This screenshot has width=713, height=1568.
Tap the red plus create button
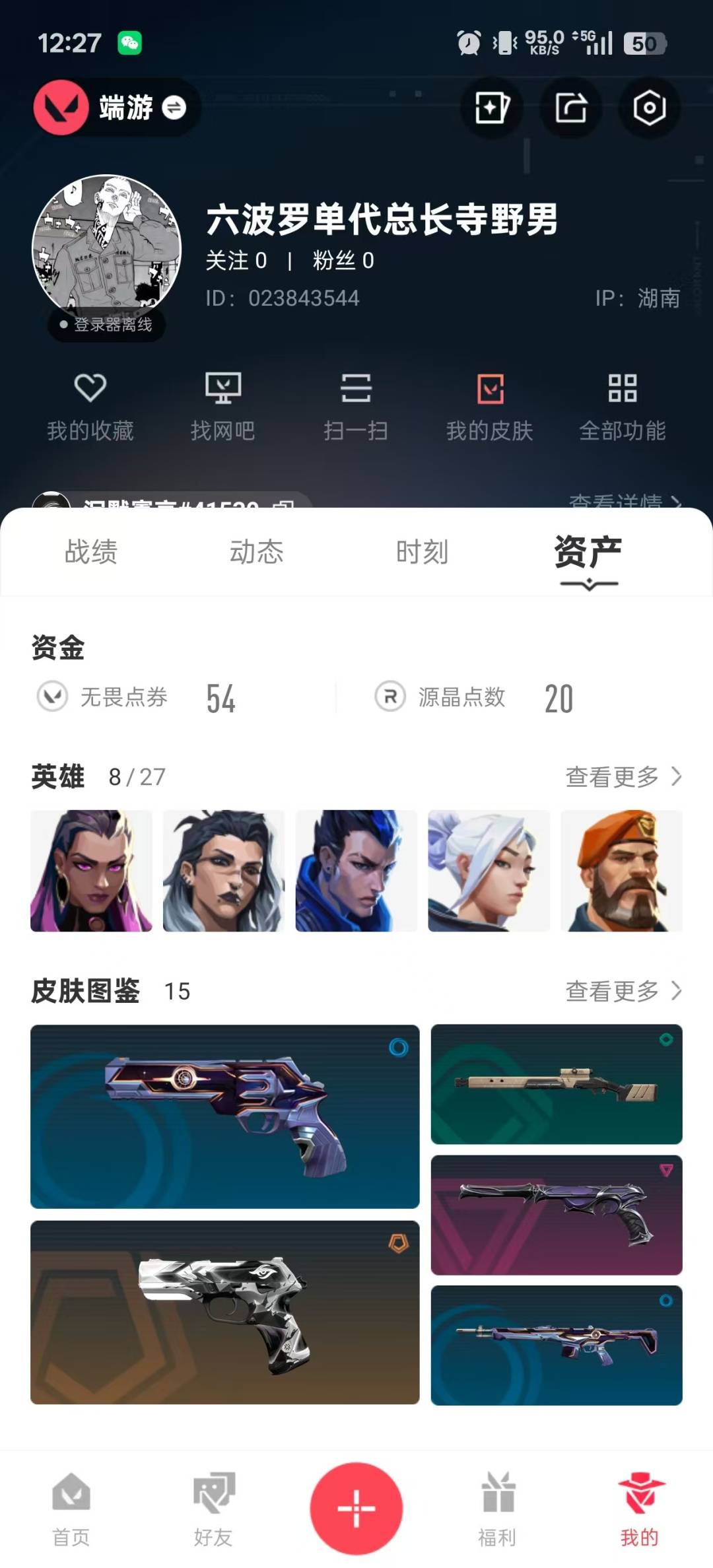(356, 1509)
